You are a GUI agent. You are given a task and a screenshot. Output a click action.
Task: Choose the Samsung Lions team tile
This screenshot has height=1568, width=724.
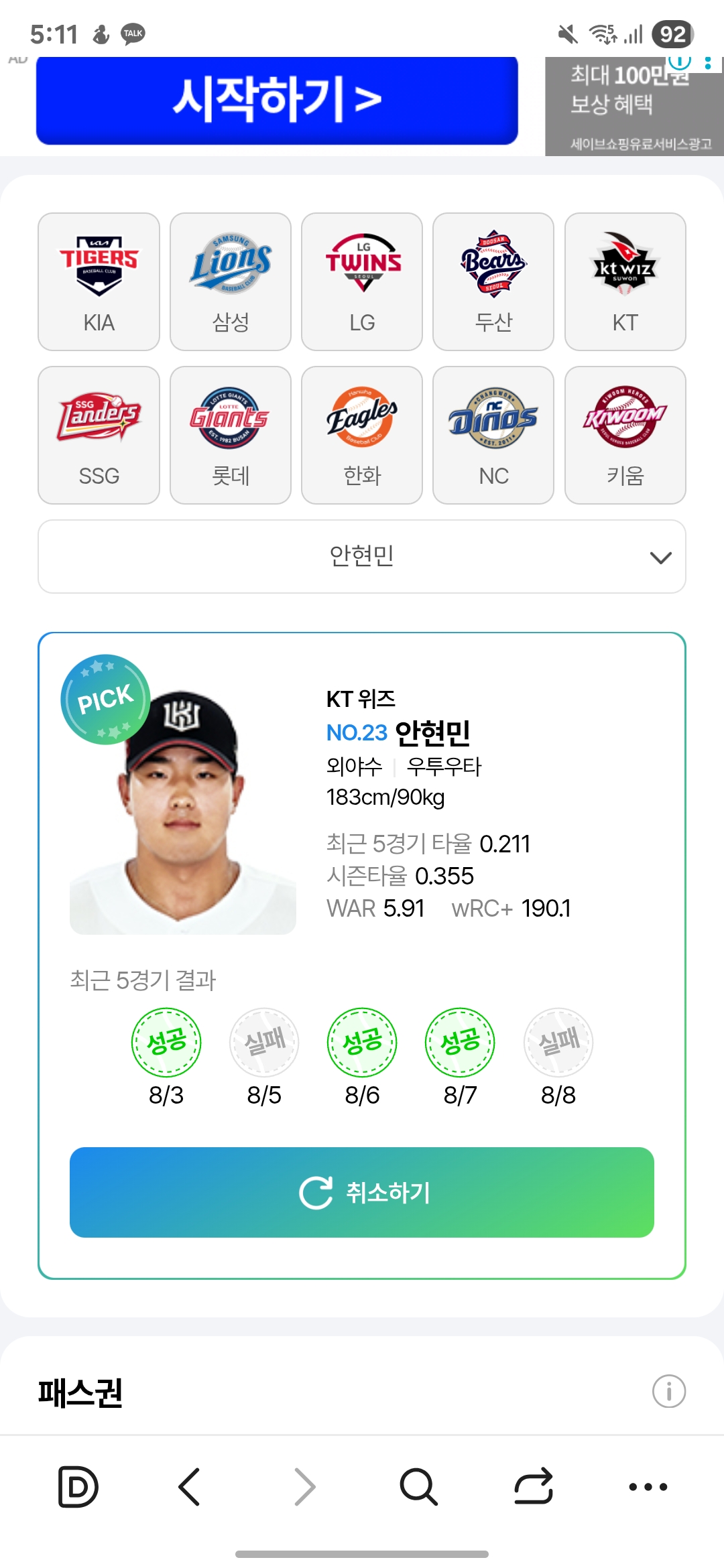pos(231,281)
